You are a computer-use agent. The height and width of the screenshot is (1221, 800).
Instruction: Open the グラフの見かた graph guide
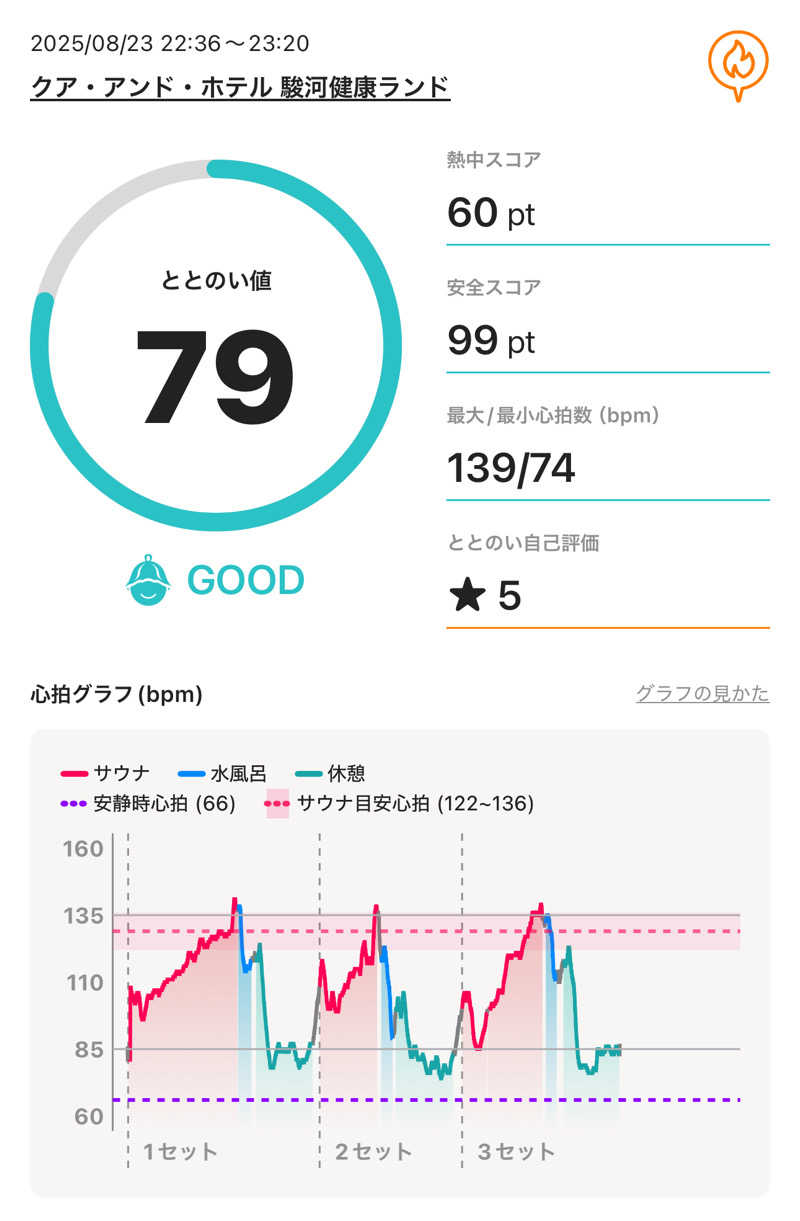(702, 693)
